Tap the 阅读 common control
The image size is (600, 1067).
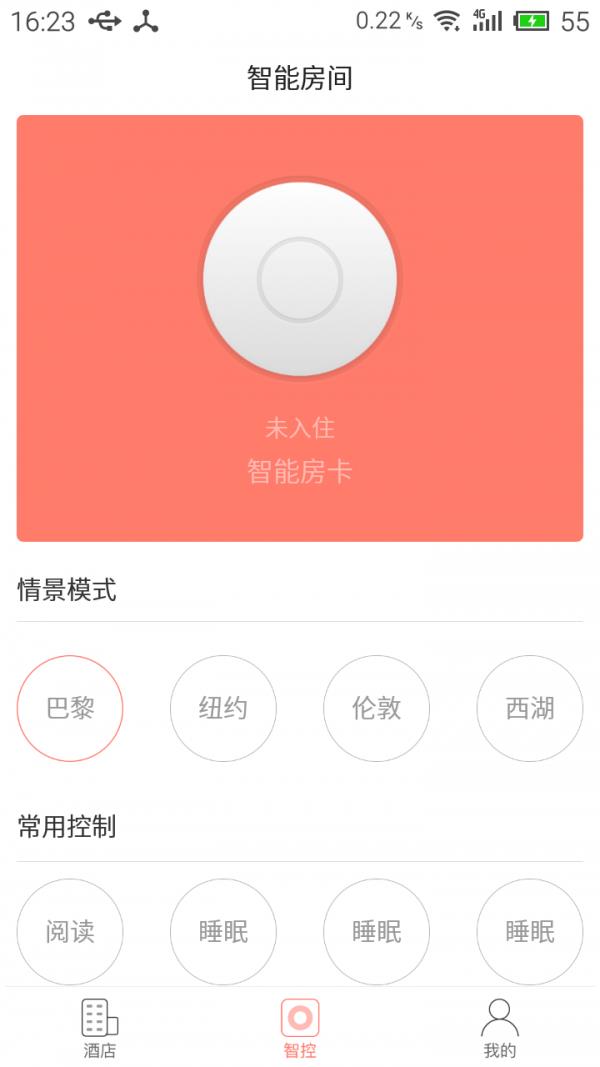pyautogui.click(x=70, y=932)
